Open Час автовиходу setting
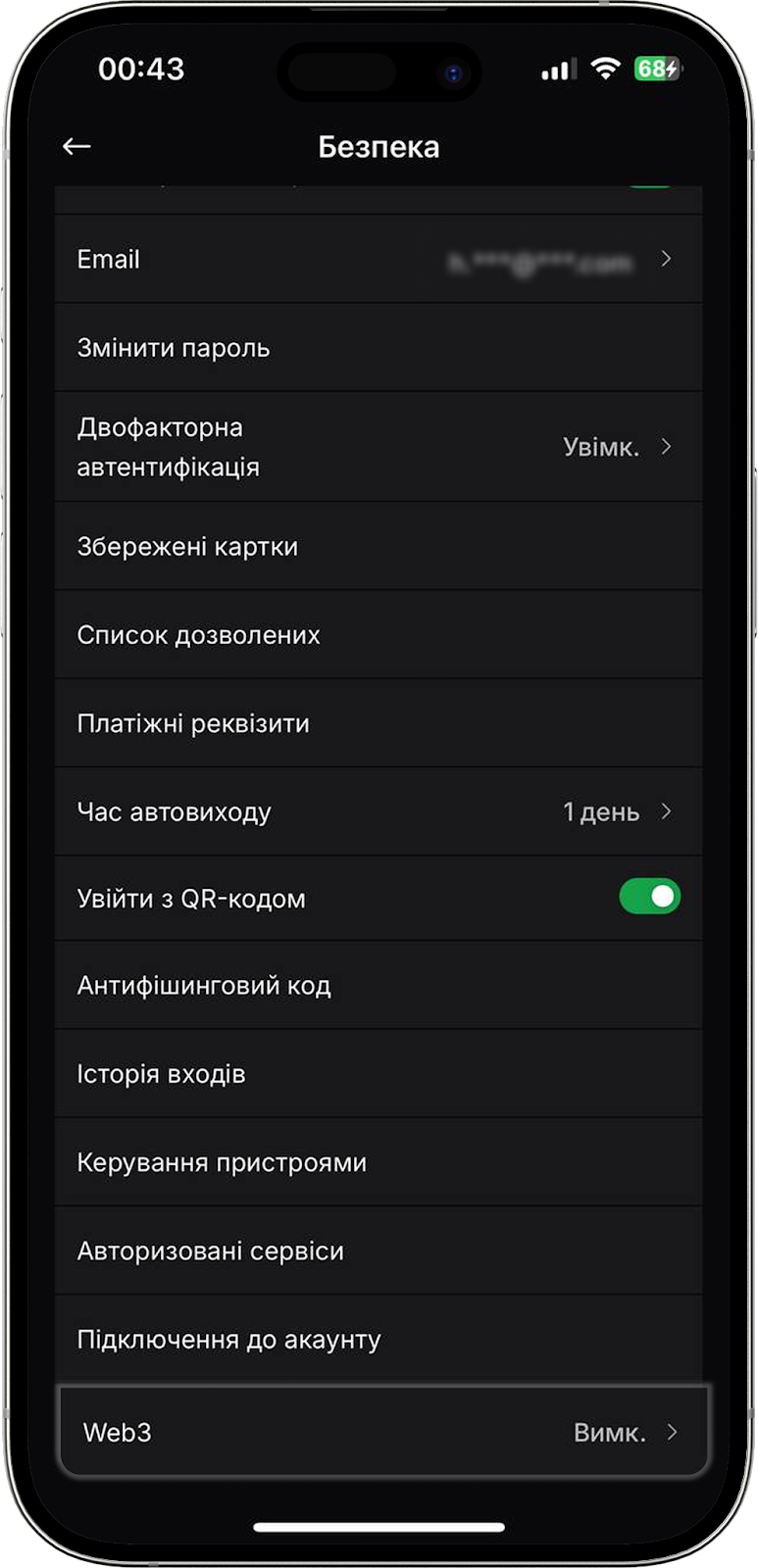This screenshot has width=758, height=1568. click(378, 811)
